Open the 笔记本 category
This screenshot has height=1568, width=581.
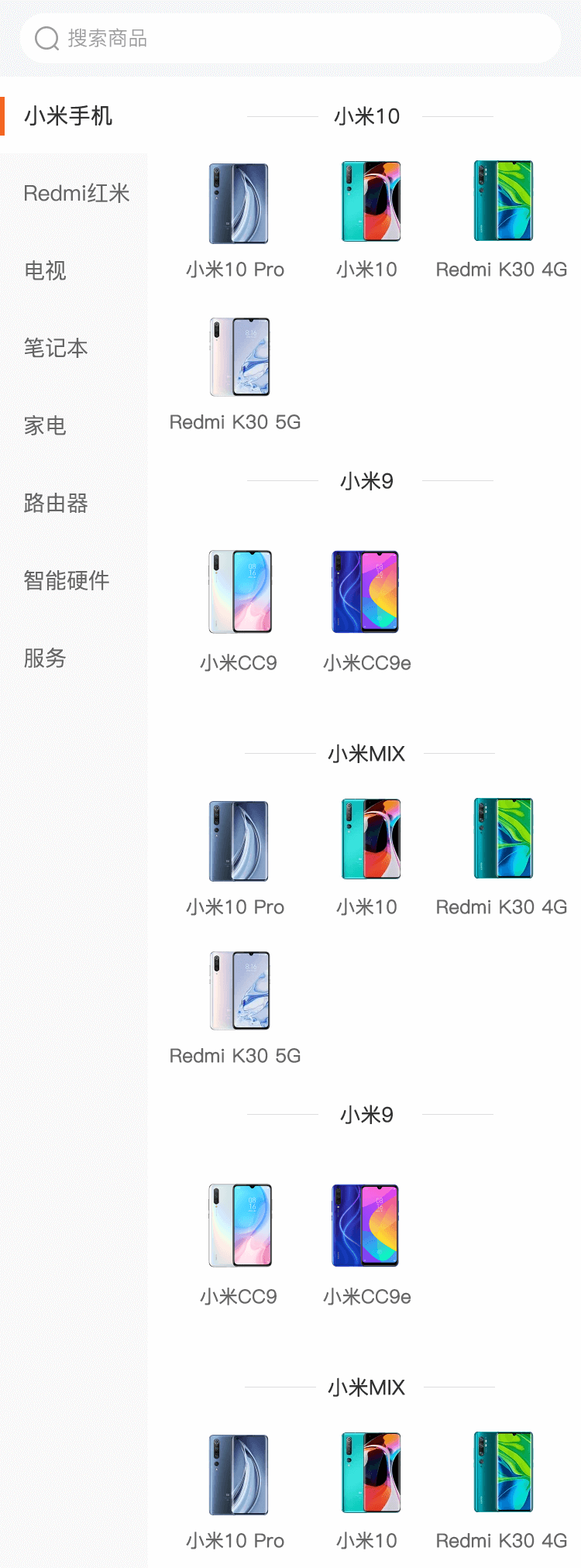pos(56,349)
